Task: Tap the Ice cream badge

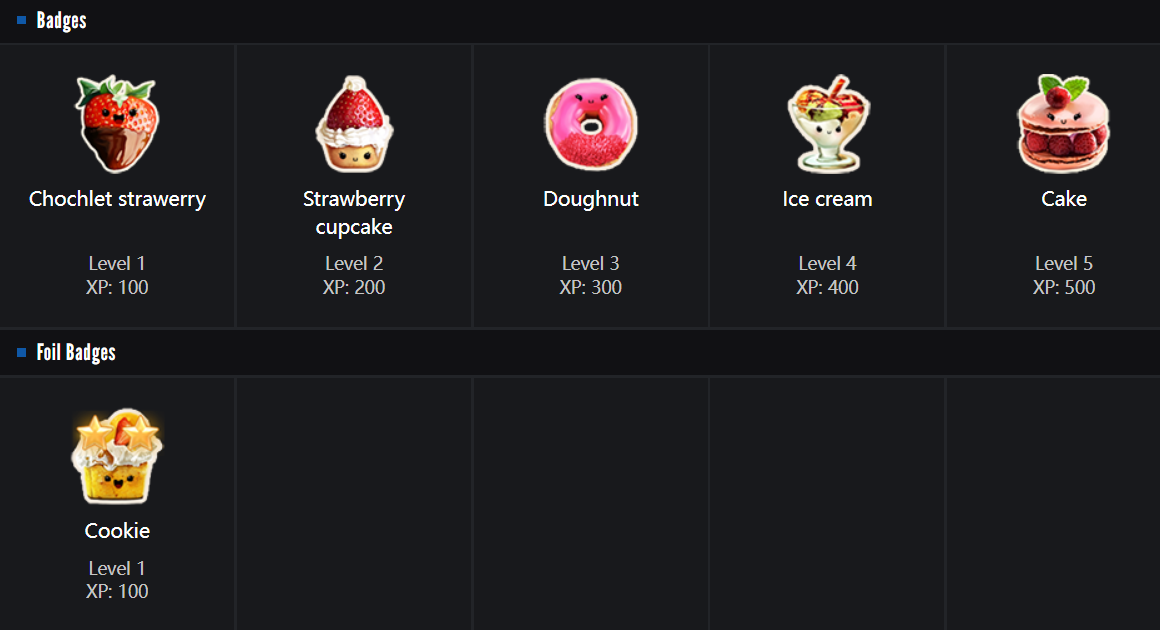Action: 827,125
